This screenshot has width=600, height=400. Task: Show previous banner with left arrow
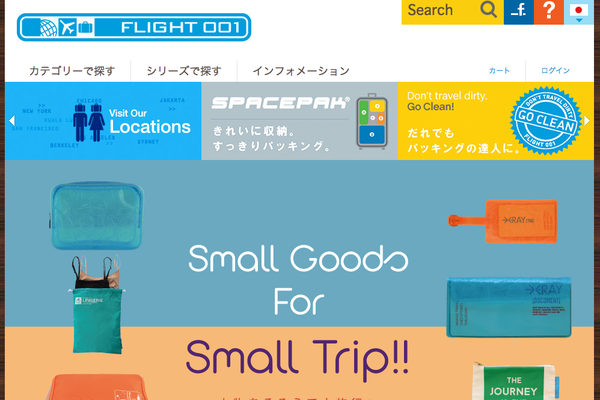tap(12, 121)
